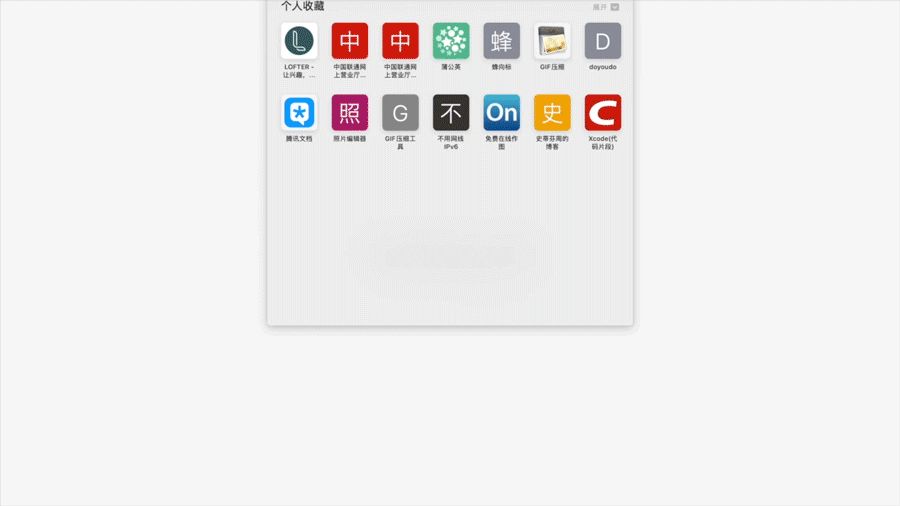The width and height of the screenshot is (900, 506).
Task: Open the 蜂向标 favorite
Action: [x=501, y=41]
